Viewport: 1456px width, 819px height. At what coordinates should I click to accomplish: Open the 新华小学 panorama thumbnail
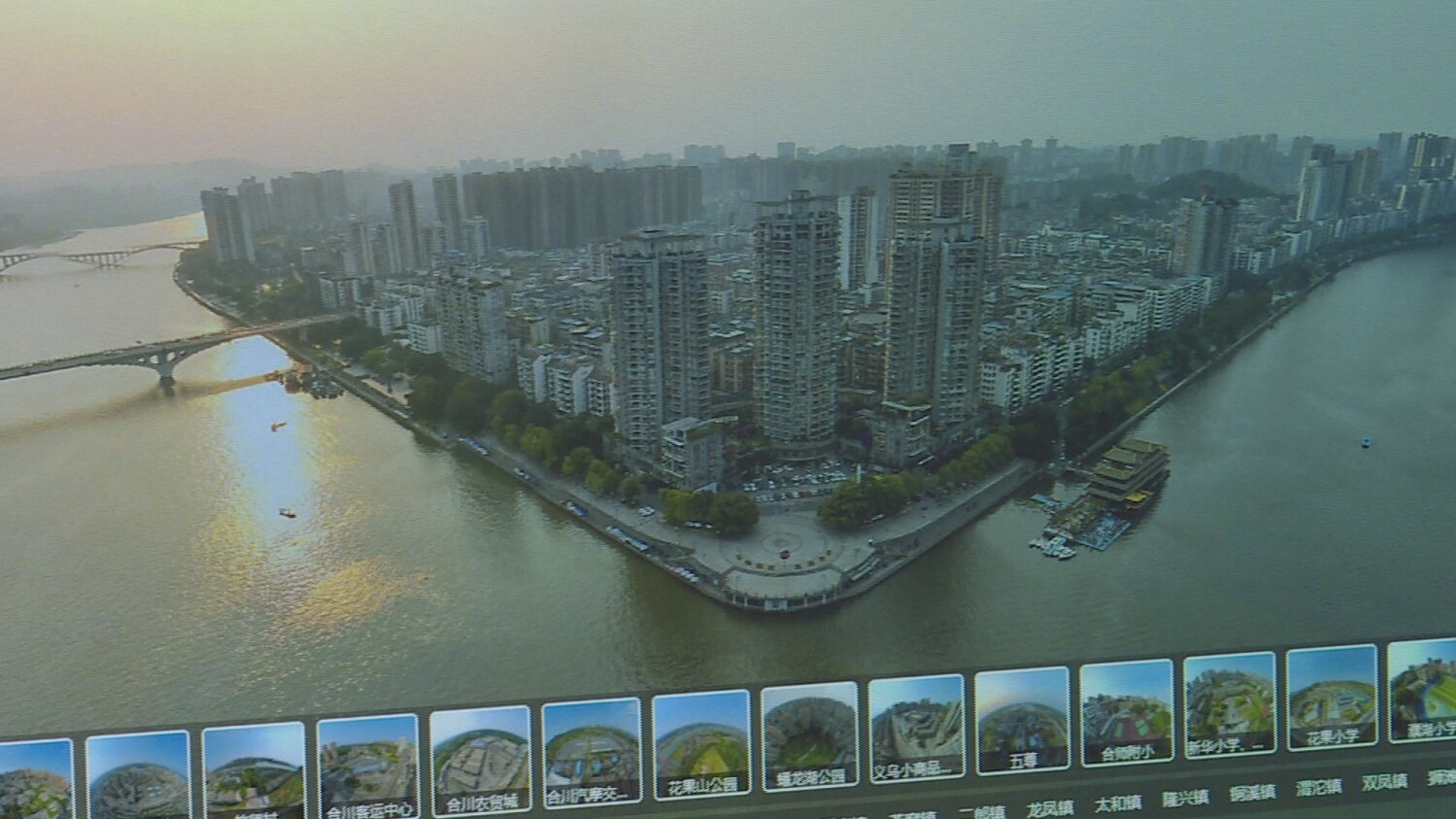coord(1230,704)
